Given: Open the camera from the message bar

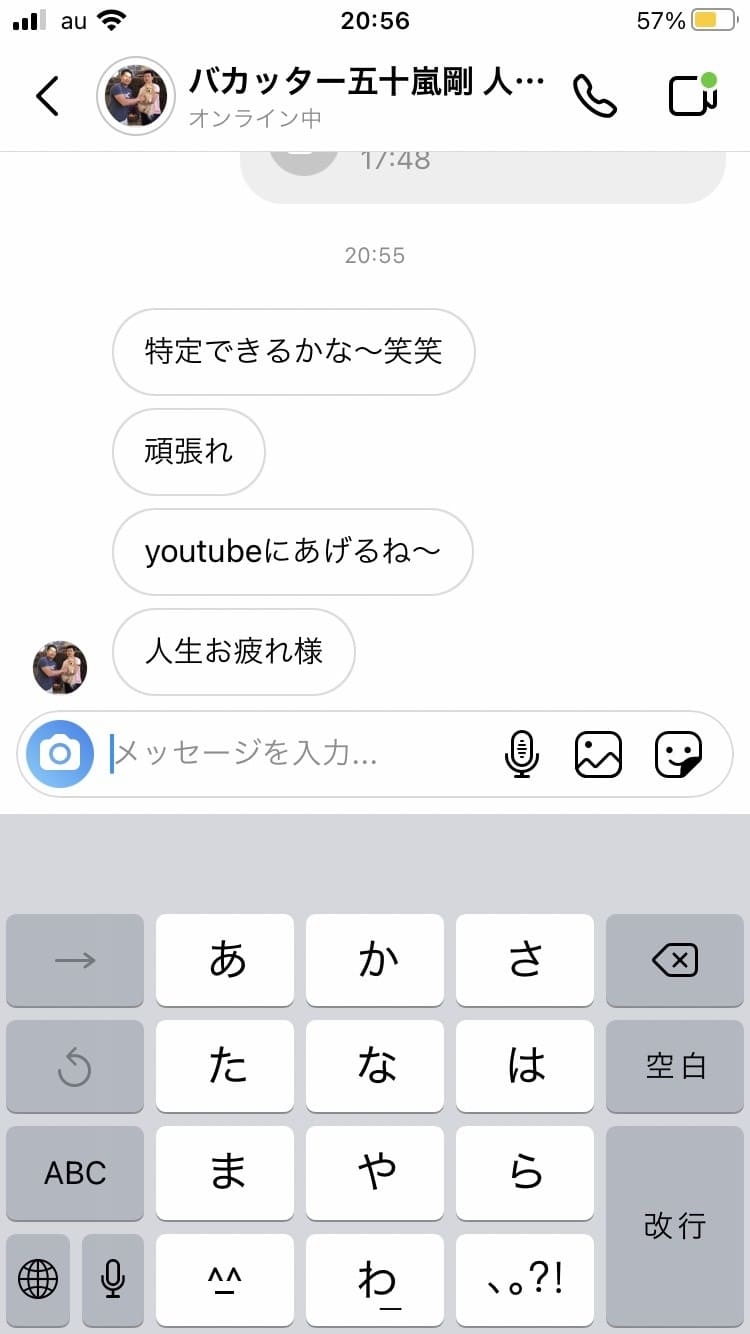Looking at the screenshot, I should pos(60,754).
